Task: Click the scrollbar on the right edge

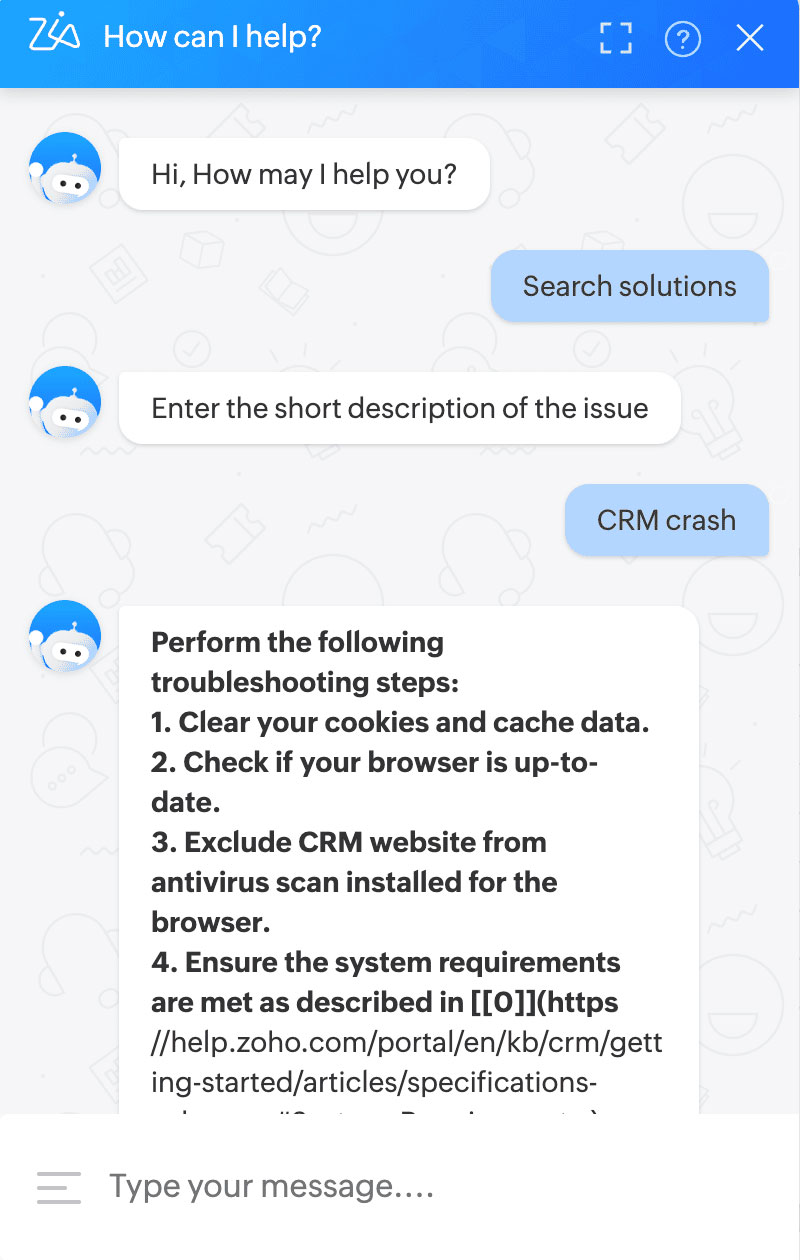Action: (x=795, y=600)
